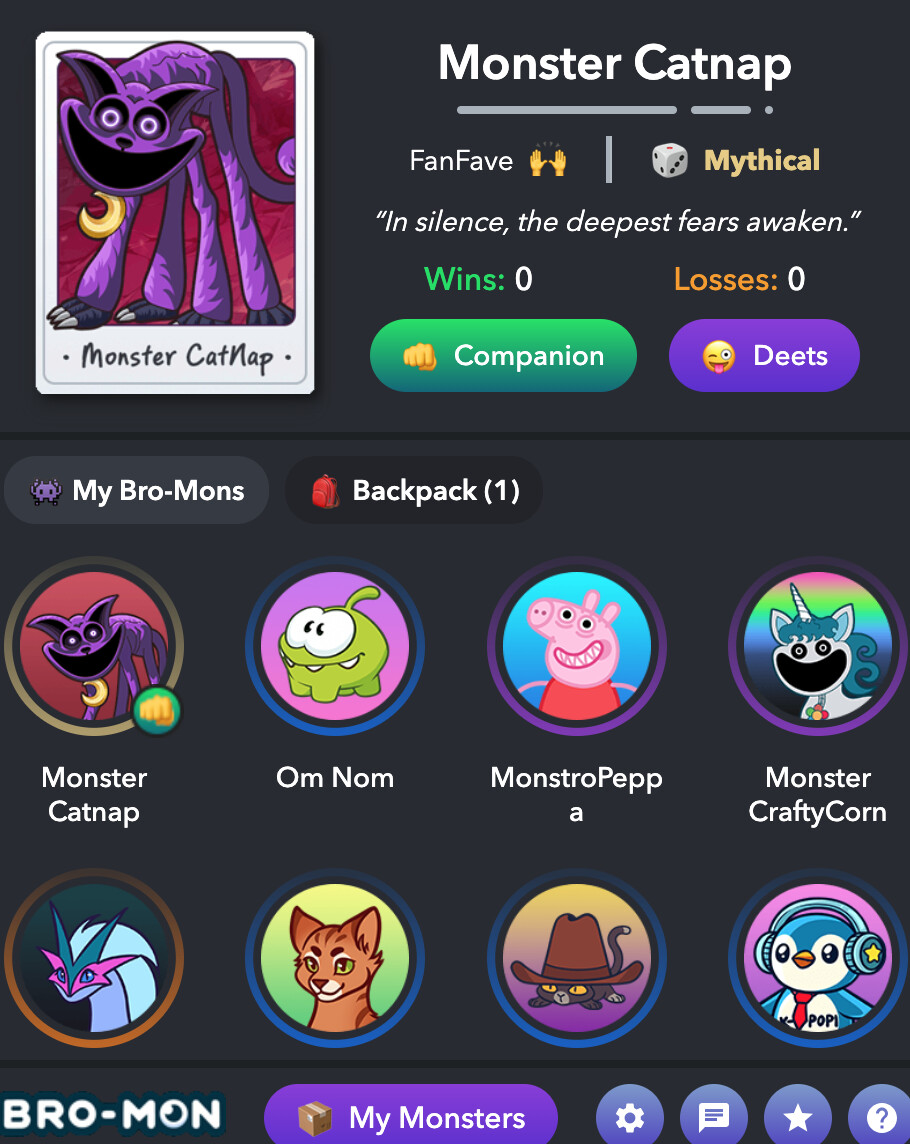This screenshot has height=1144, width=910.
Task: Open the Backpack (1) tab
Action: (x=414, y=491)
